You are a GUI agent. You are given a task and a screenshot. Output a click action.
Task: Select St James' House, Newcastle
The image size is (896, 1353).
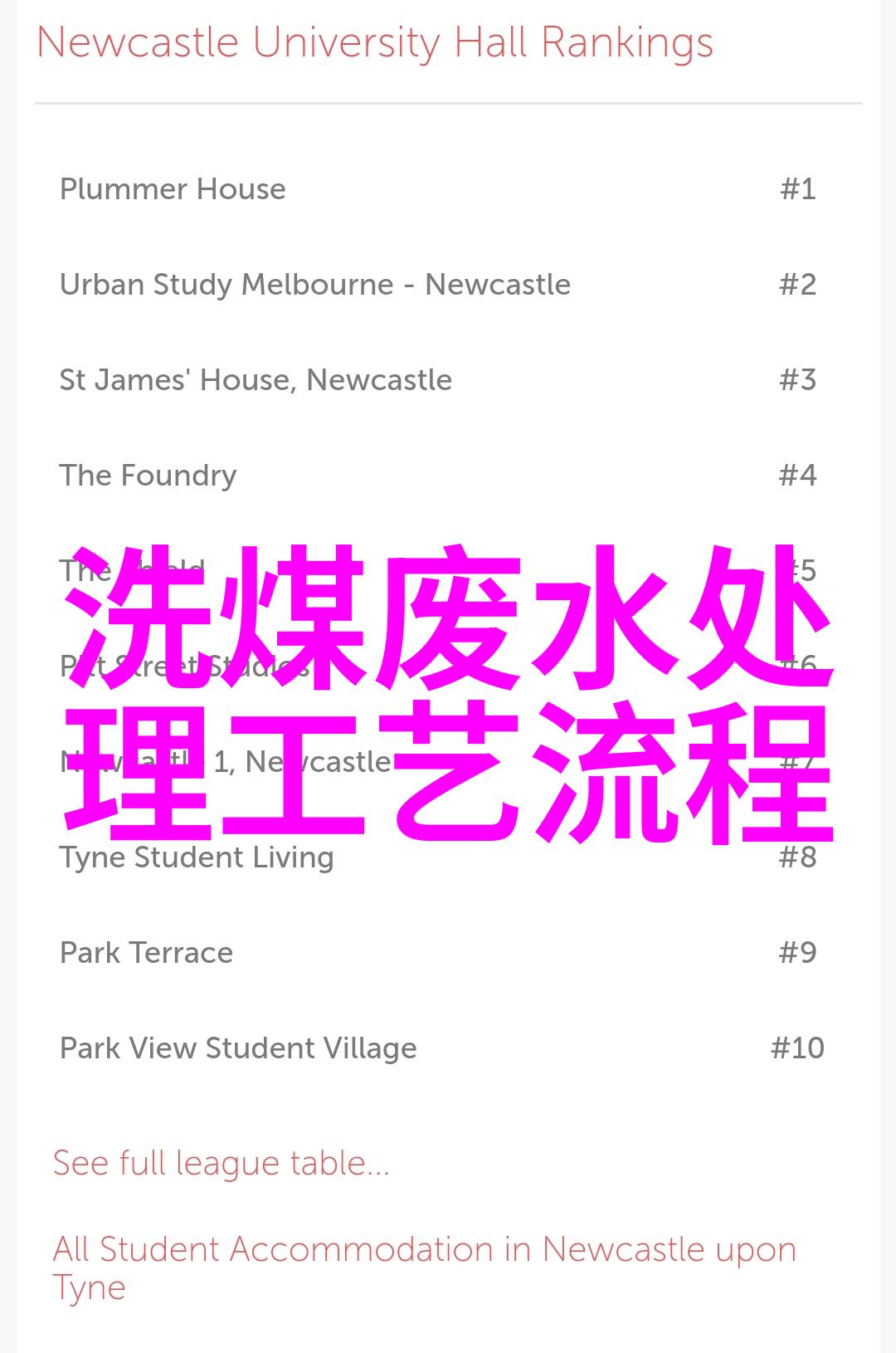pyautogui.click(x=256, y=380)
